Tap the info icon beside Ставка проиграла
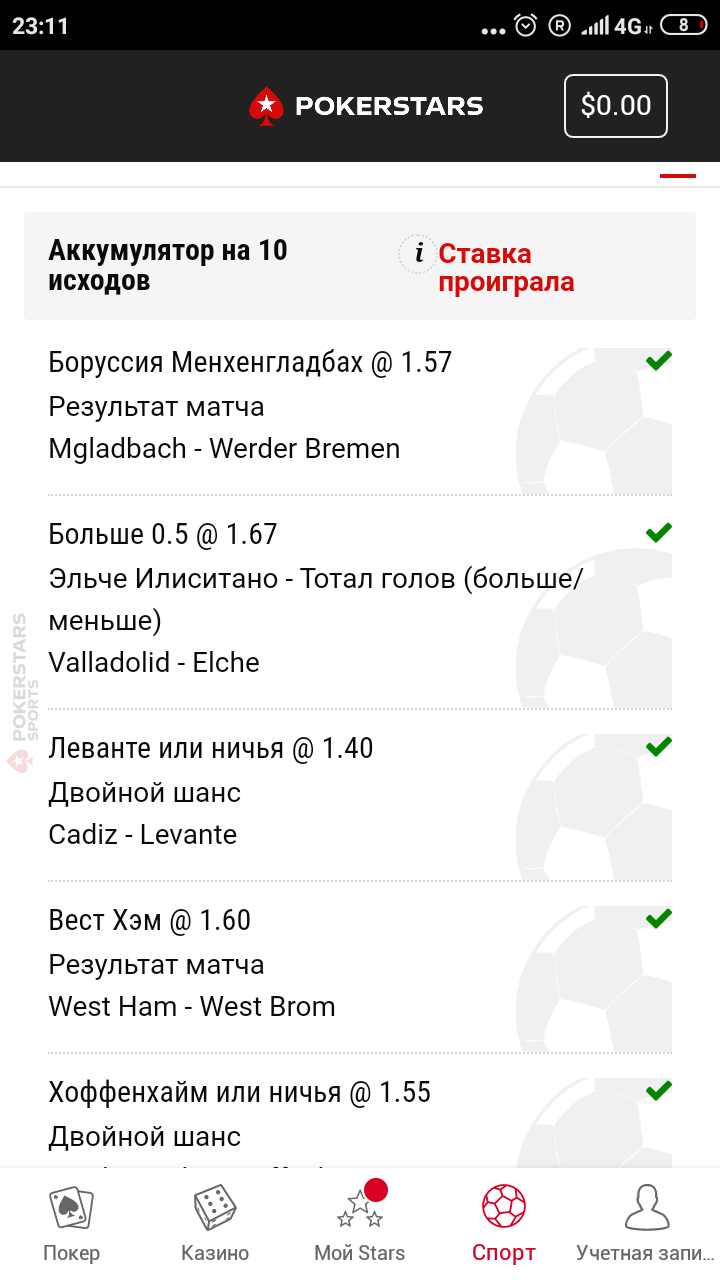 [418, 254]
